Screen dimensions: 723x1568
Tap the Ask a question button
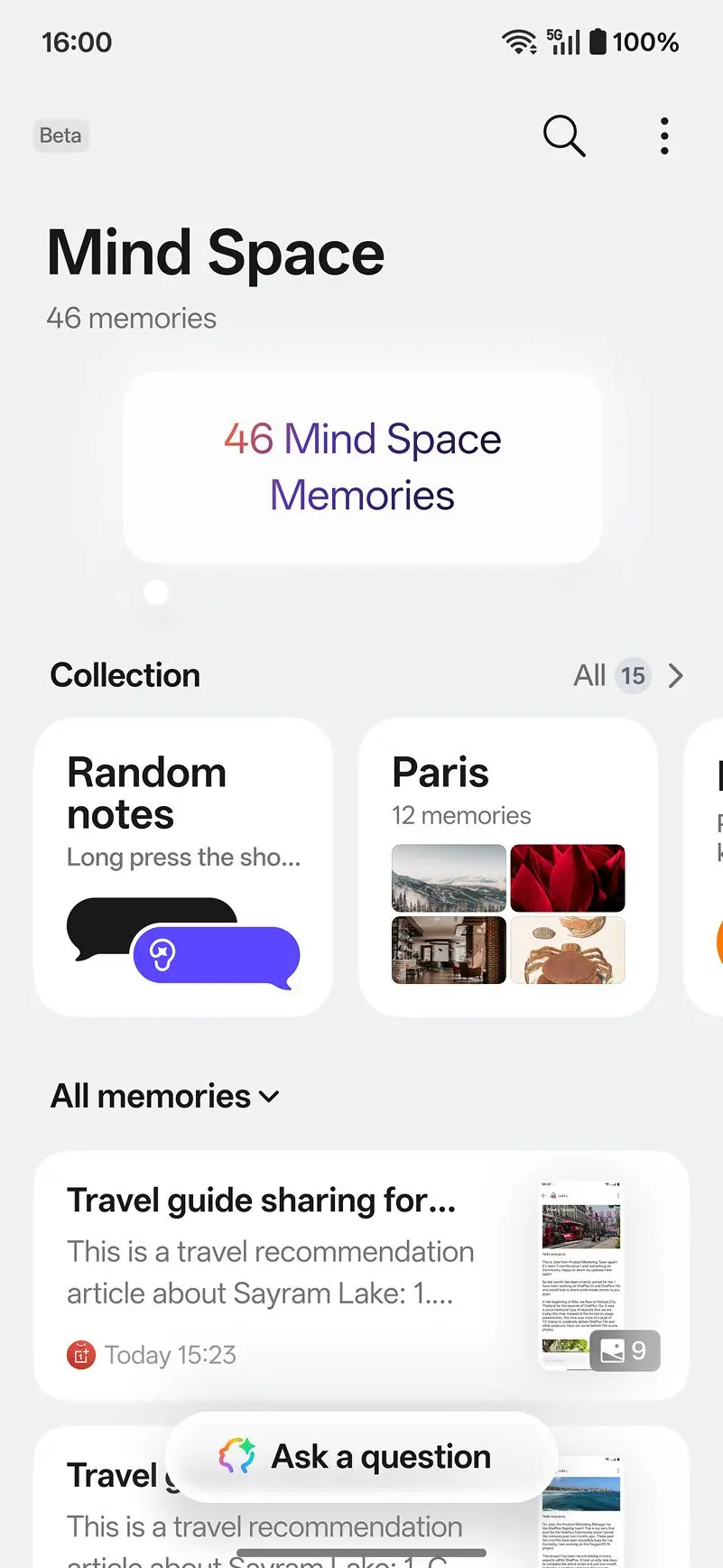(357, 1457)
